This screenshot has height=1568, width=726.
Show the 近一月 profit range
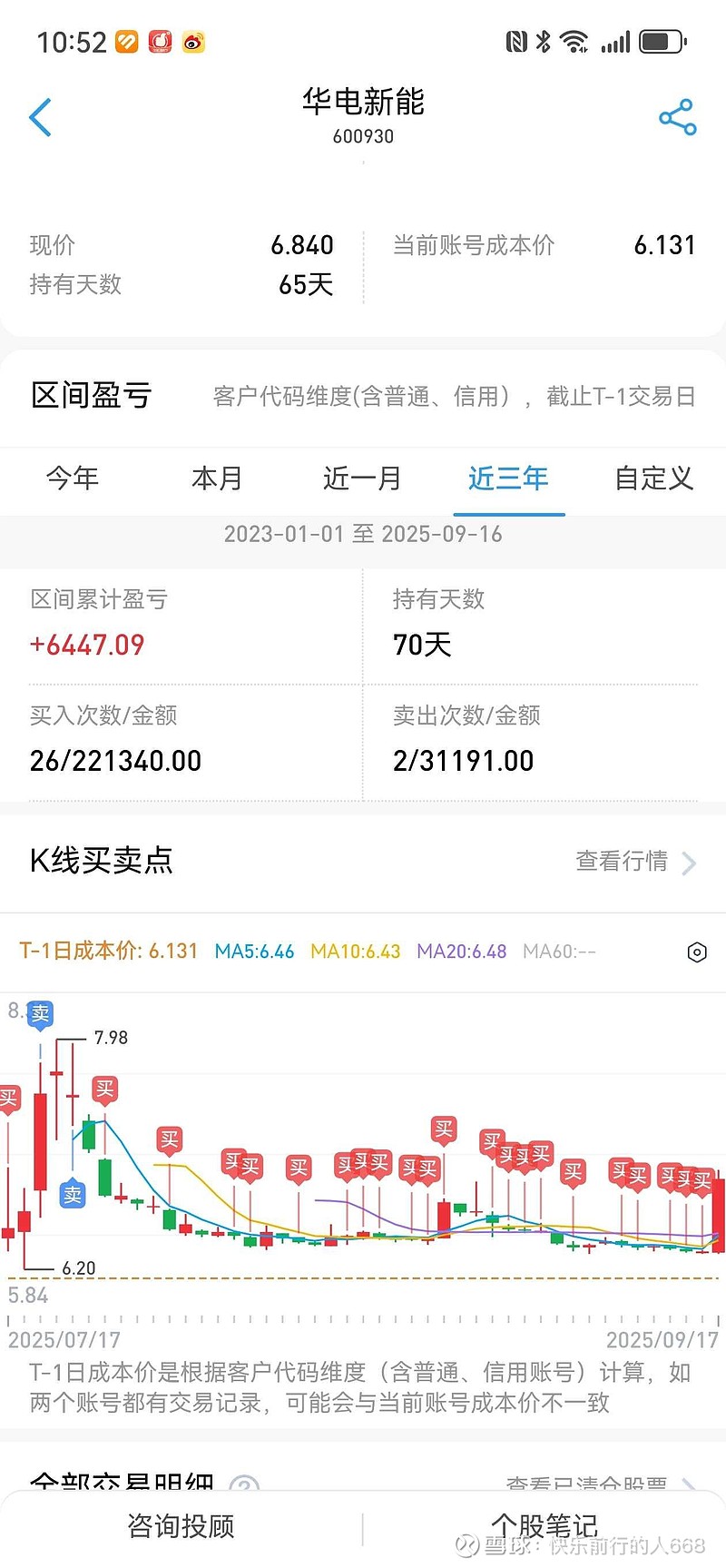tap(362, 478)
